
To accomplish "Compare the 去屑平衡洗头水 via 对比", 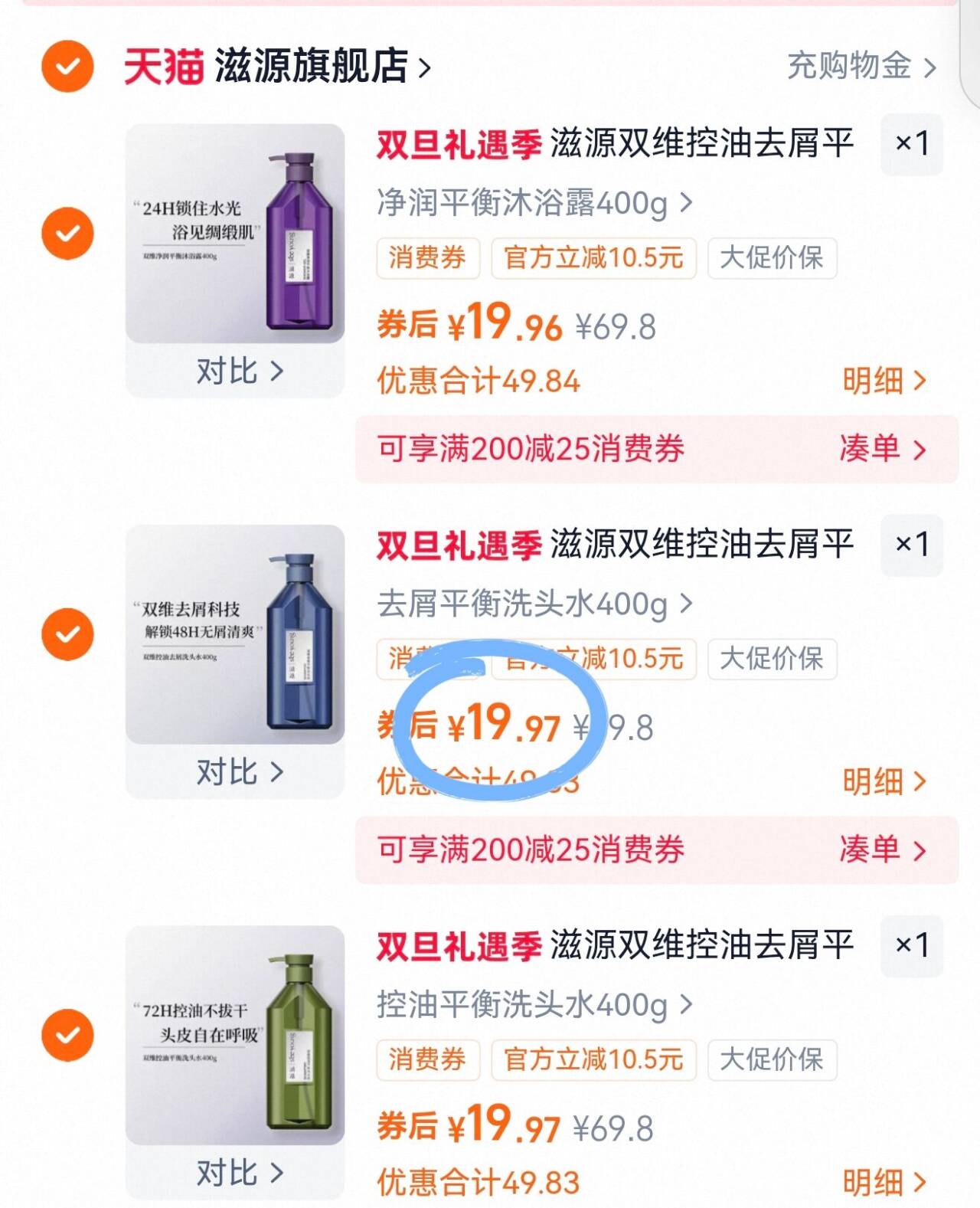I will (239, 772).
